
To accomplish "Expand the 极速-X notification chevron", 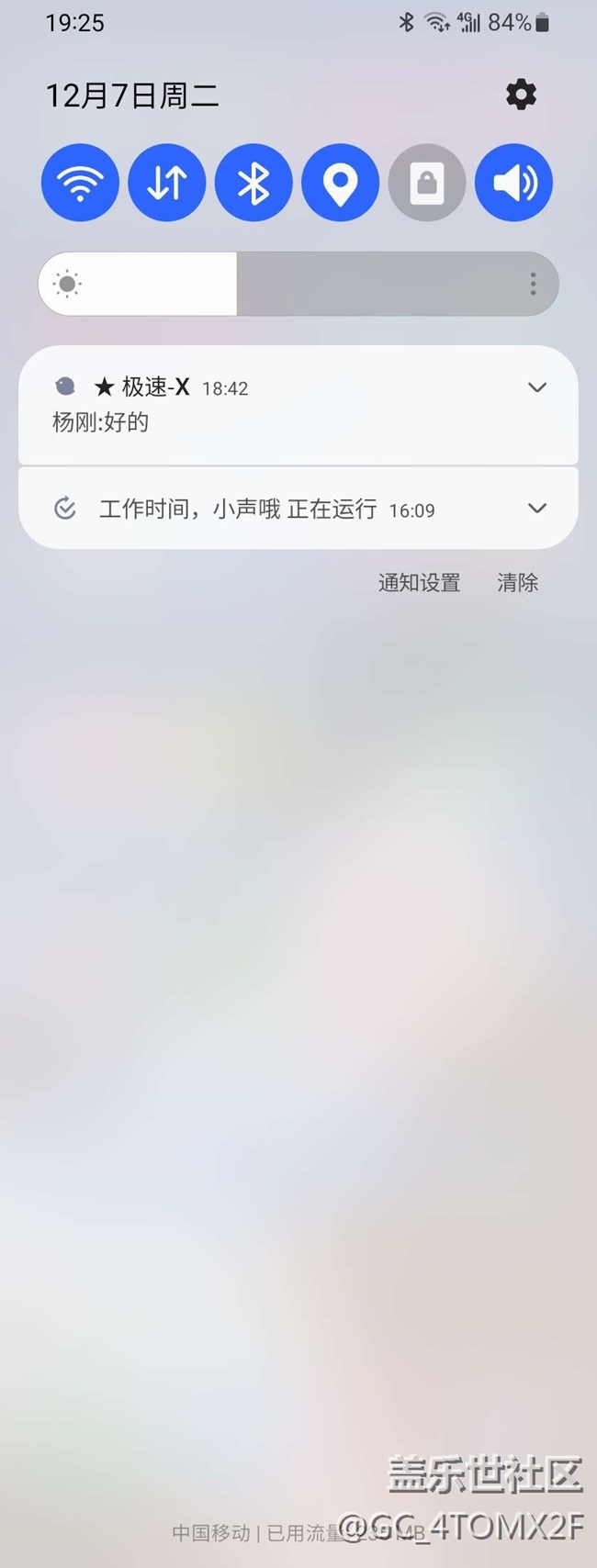I will 537,387.
